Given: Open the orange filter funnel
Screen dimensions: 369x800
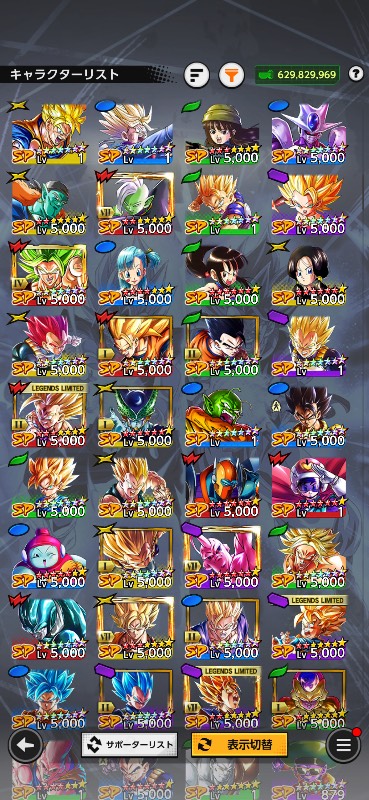Looking at the screenshot, I should point(231,76).
